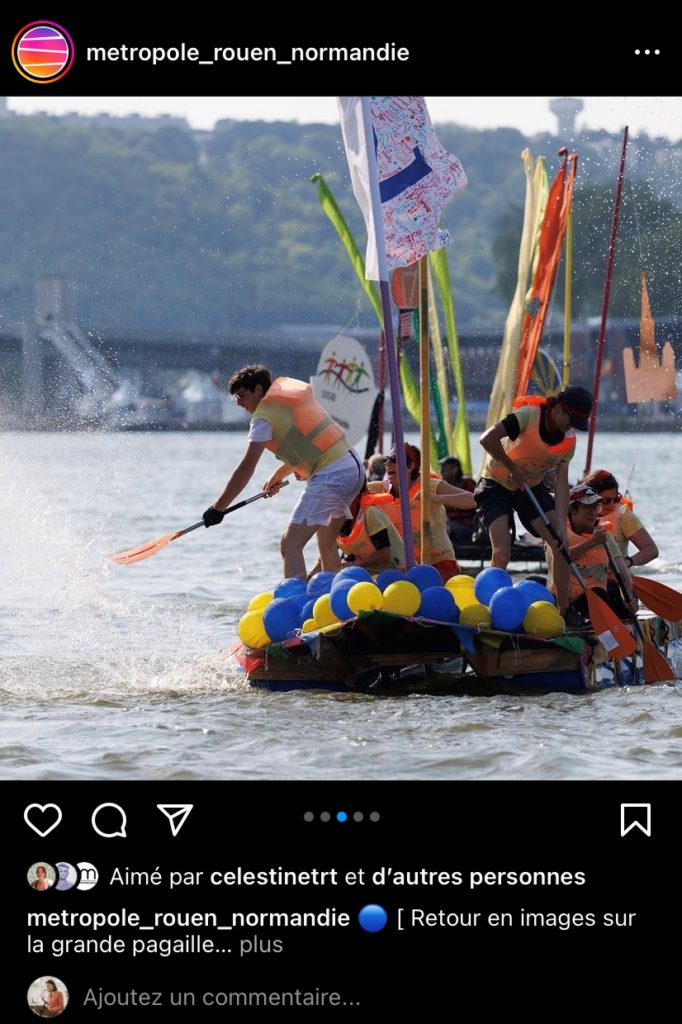View celestinetrt's profile from likes
The image size is (682, 1024).
click(273, 877)
